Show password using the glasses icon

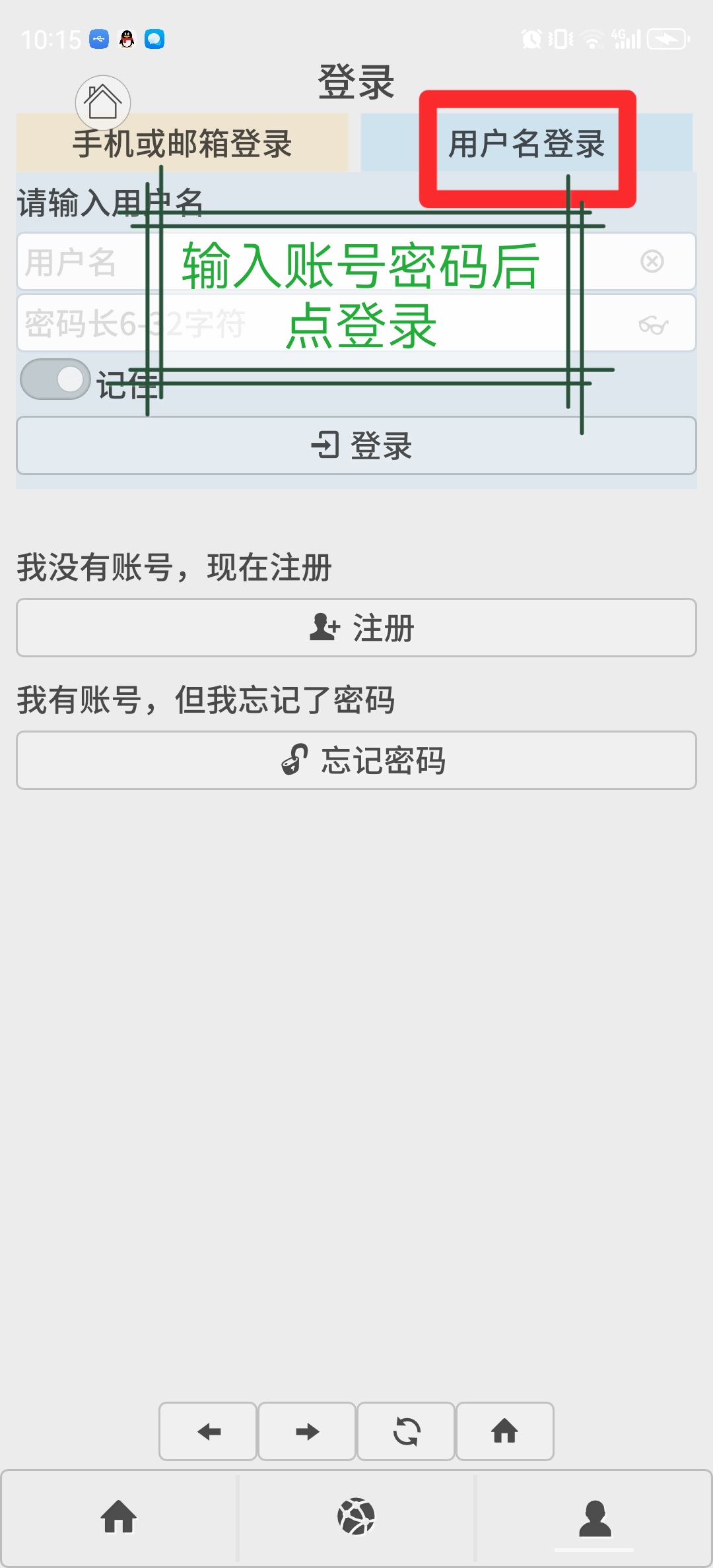point(654,325)
